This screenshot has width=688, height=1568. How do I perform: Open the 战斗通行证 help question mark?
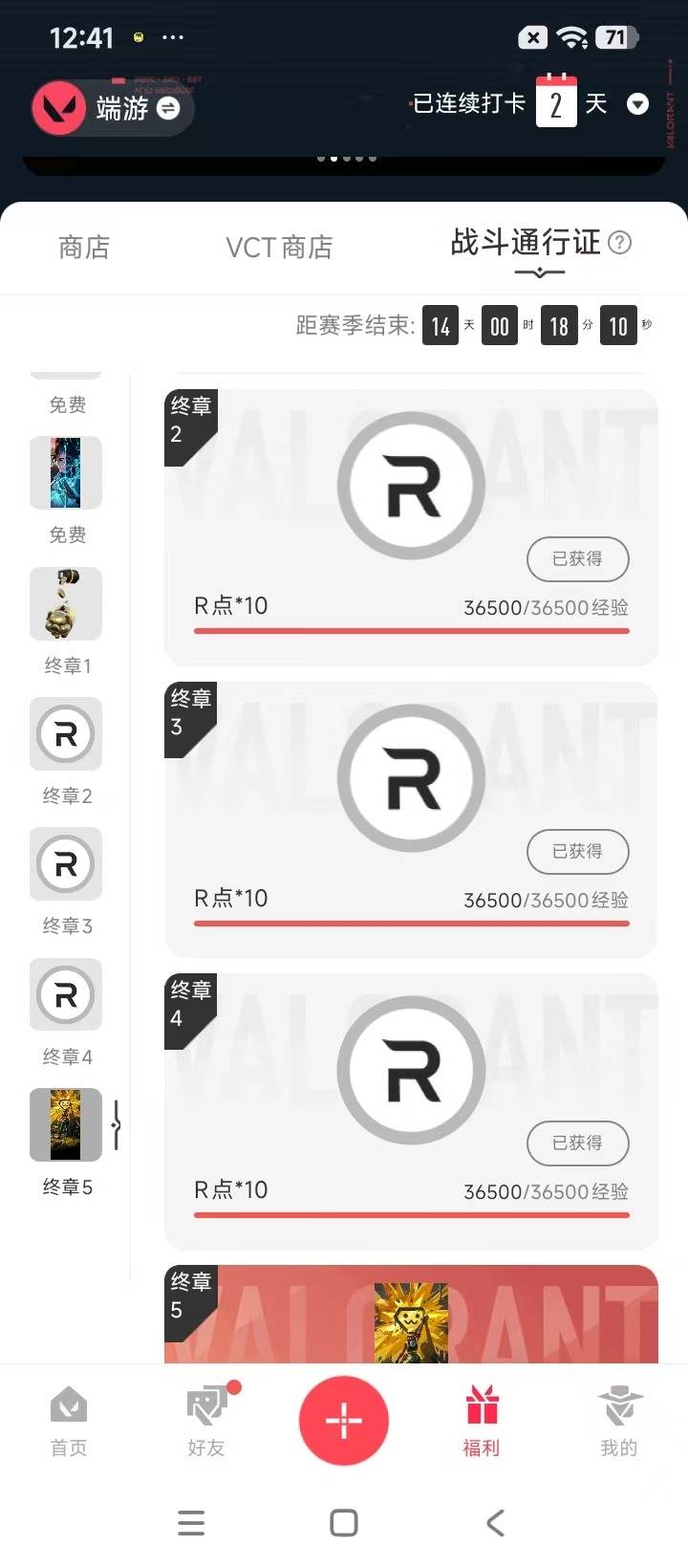pyautogui.click(x=620, y=243)
